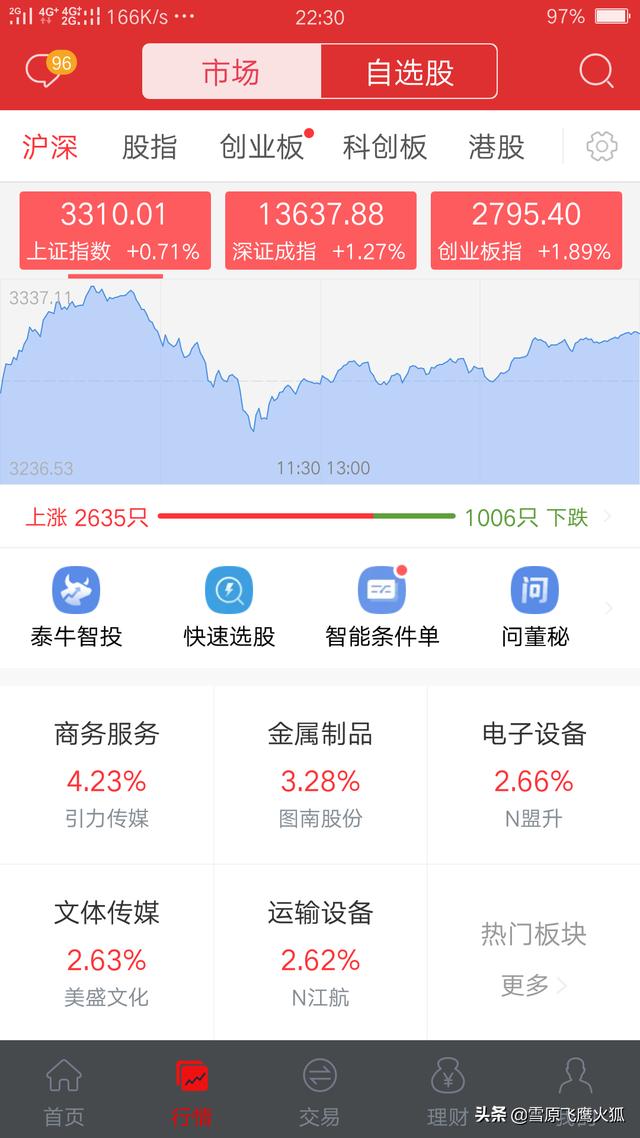Select the 深证成指 index card
The image size is (640, 1138).
319,230
